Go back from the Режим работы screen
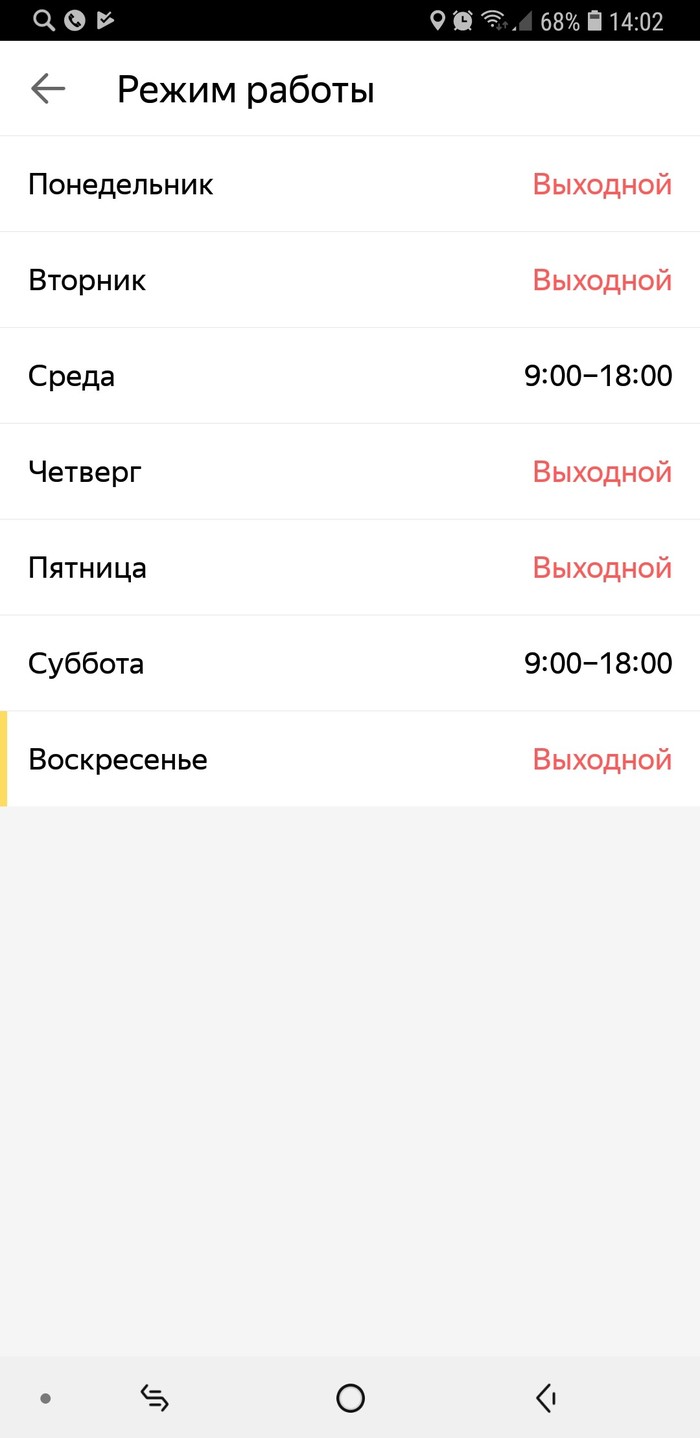 point(48,90)
